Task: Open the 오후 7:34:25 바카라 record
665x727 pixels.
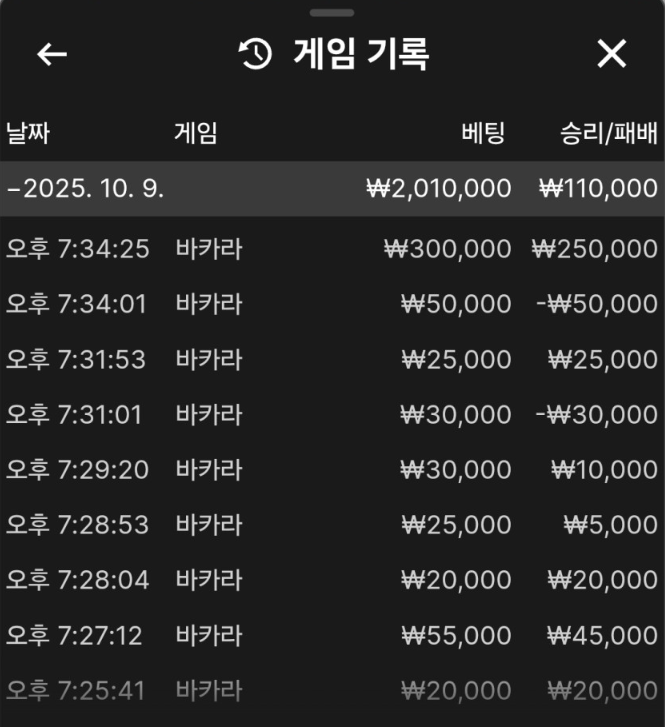Action: tap(332, 248)
